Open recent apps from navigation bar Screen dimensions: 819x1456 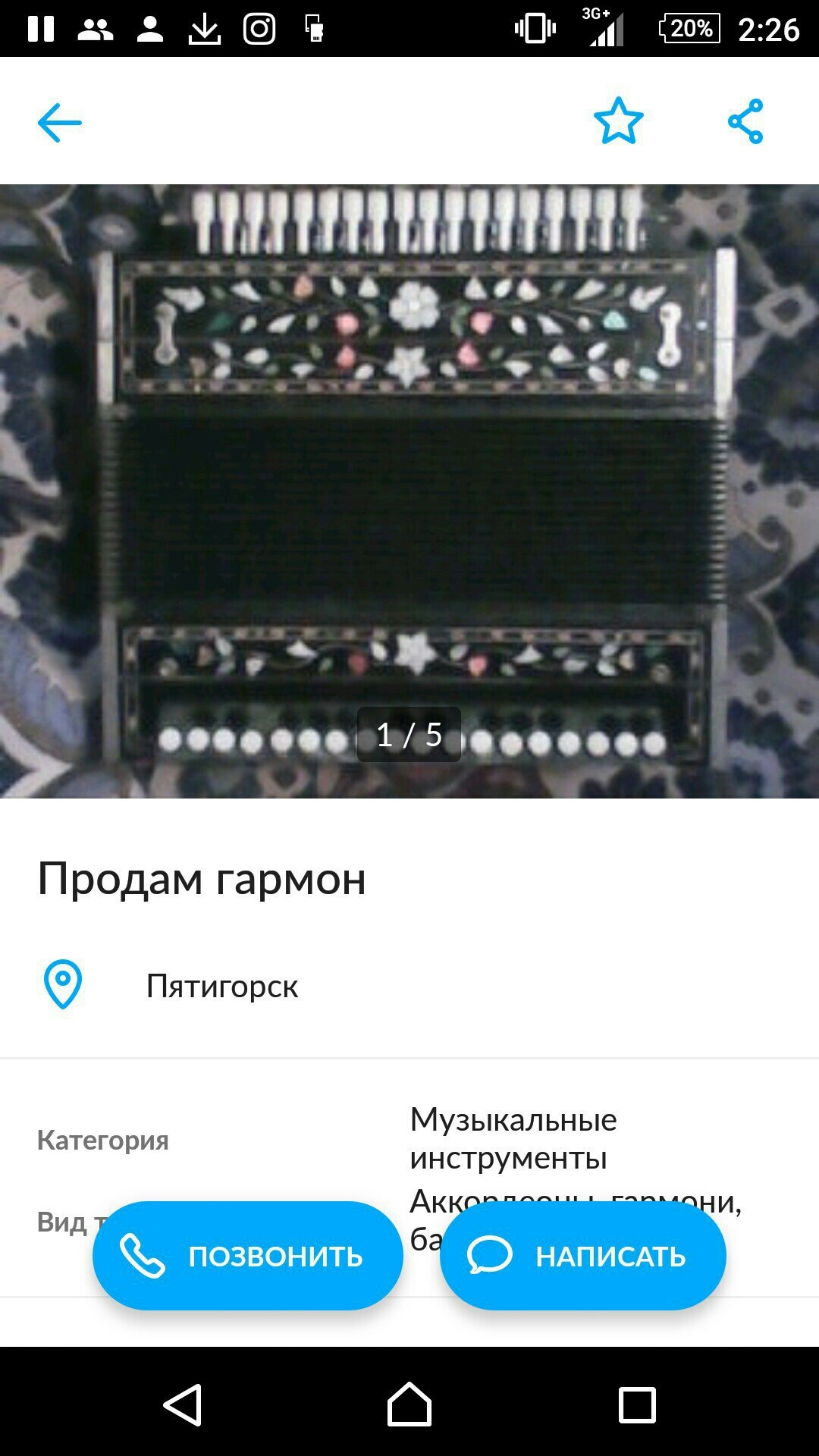click(x=637, y=1404)
